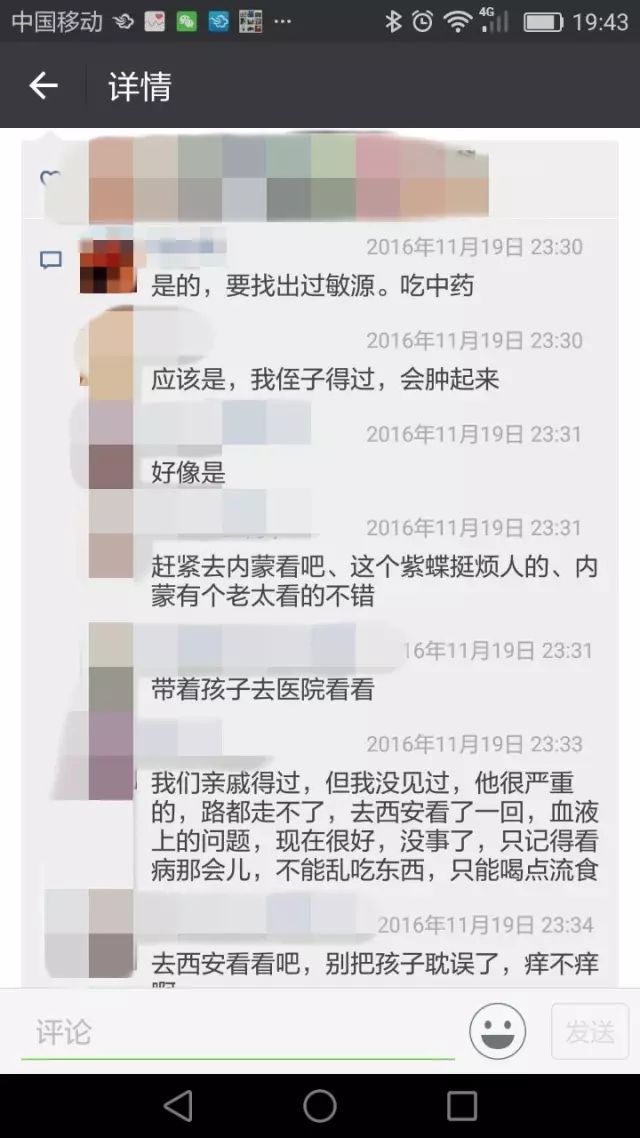
Task: Tap the 发送 send button
Action: click(590, 1031)
